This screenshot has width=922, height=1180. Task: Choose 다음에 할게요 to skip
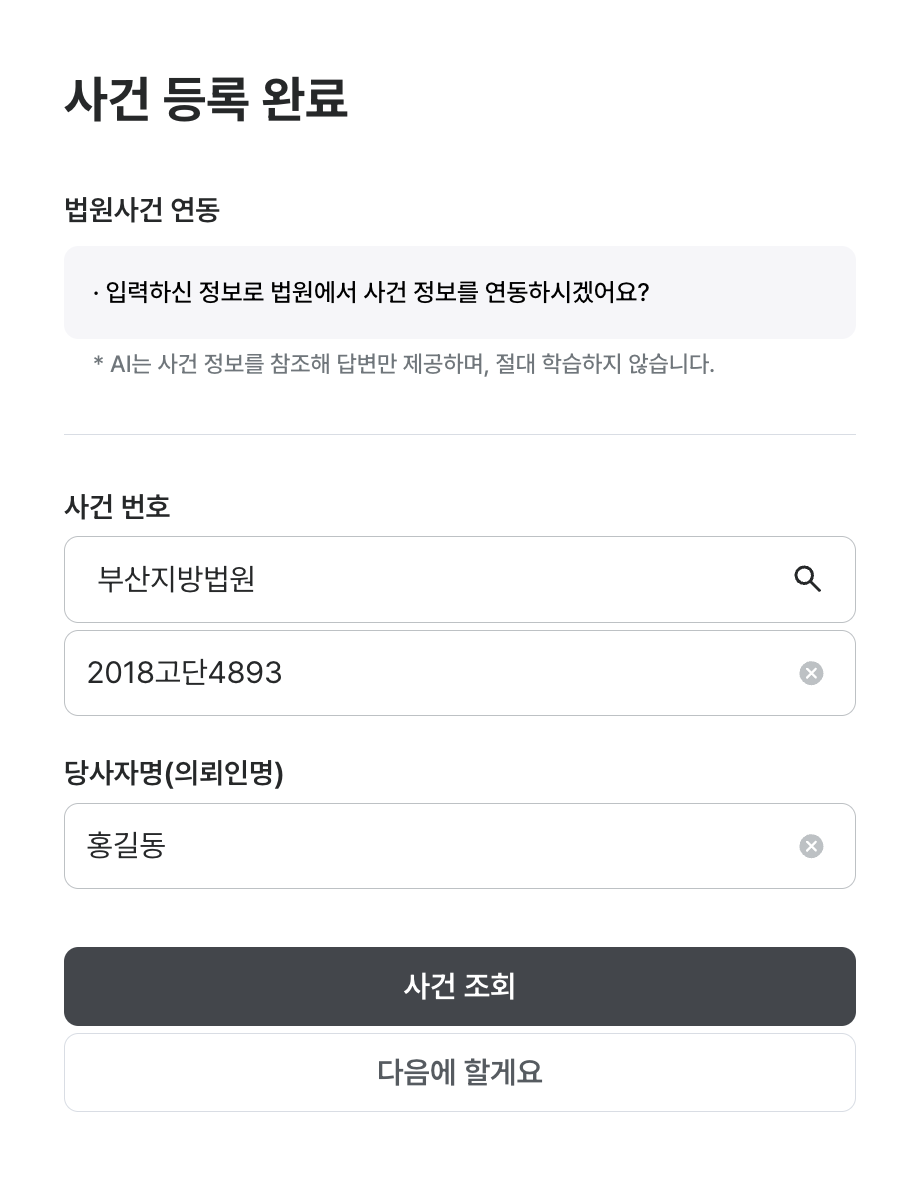(460, 1072)
